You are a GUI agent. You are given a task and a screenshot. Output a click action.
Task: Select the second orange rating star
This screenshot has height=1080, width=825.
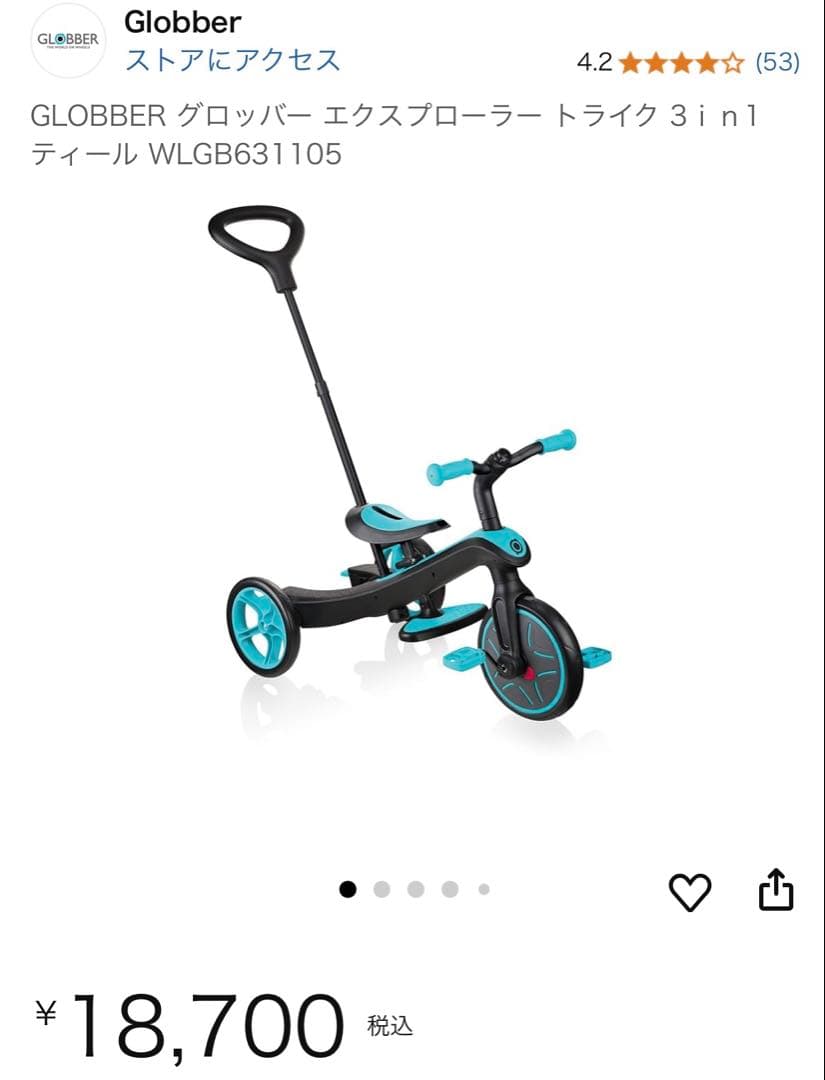657,62
